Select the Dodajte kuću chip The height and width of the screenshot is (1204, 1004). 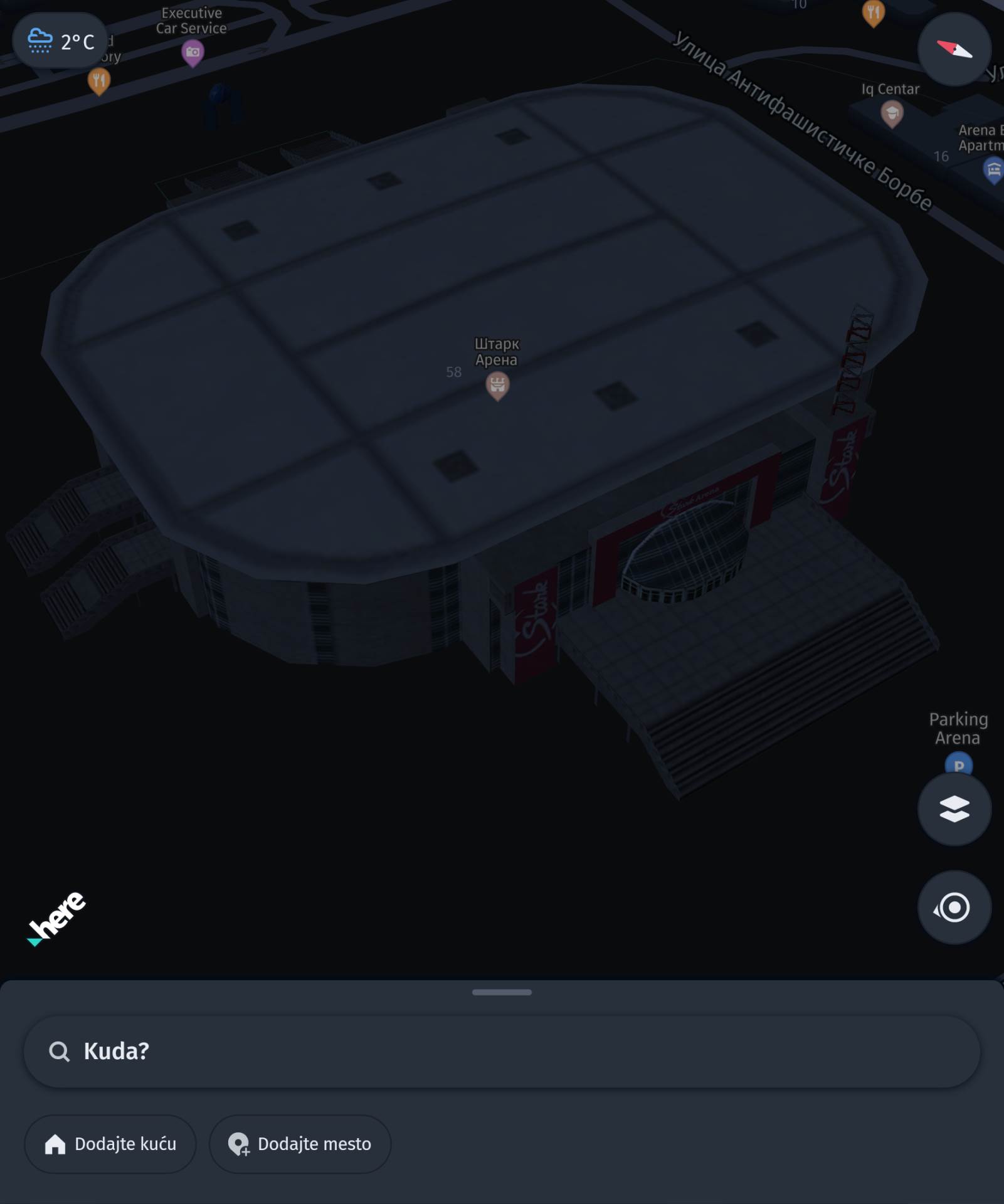click(x=110, y=1144)
